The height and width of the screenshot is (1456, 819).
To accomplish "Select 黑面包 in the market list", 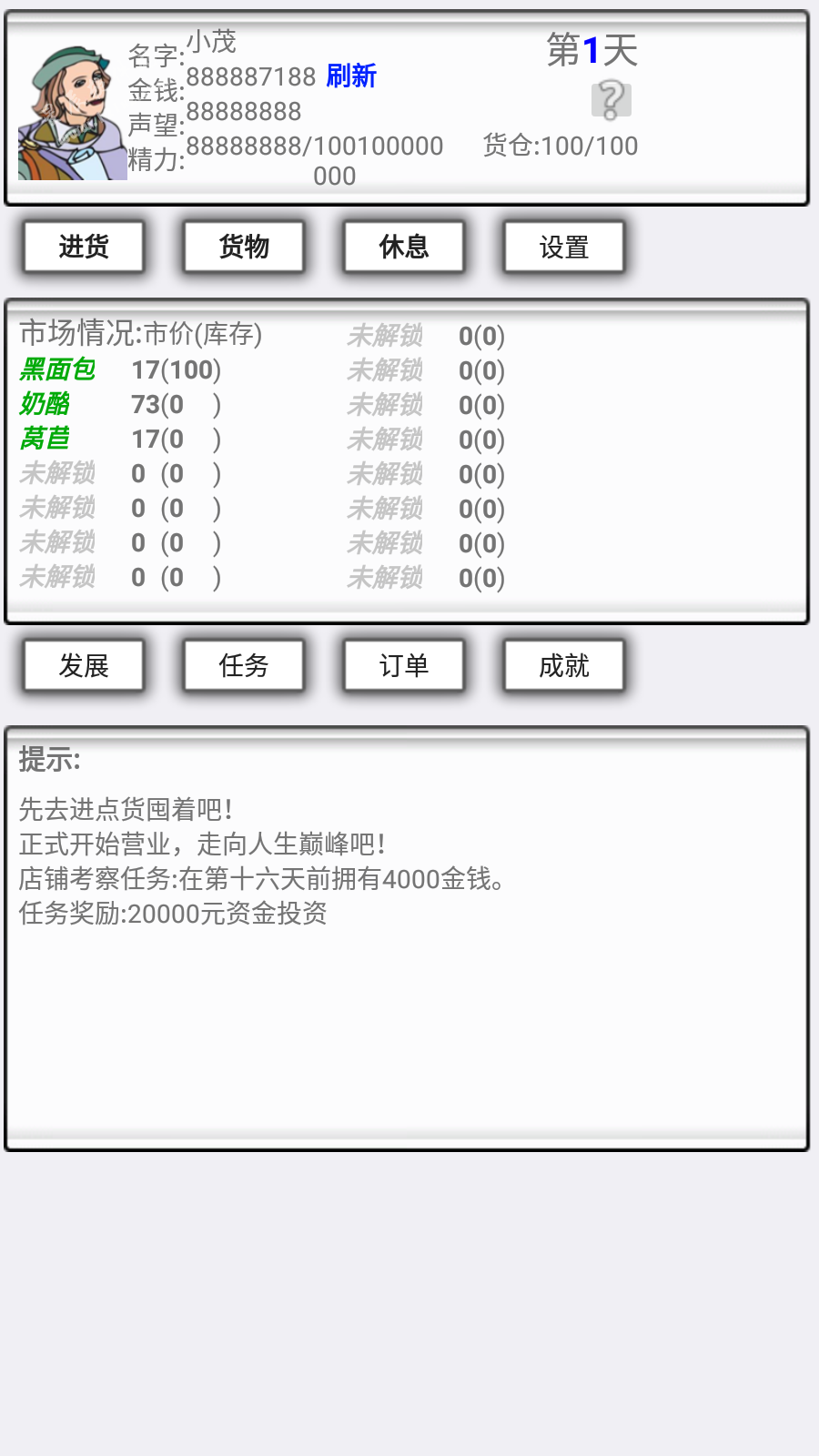I will click(x=57, y=369).
